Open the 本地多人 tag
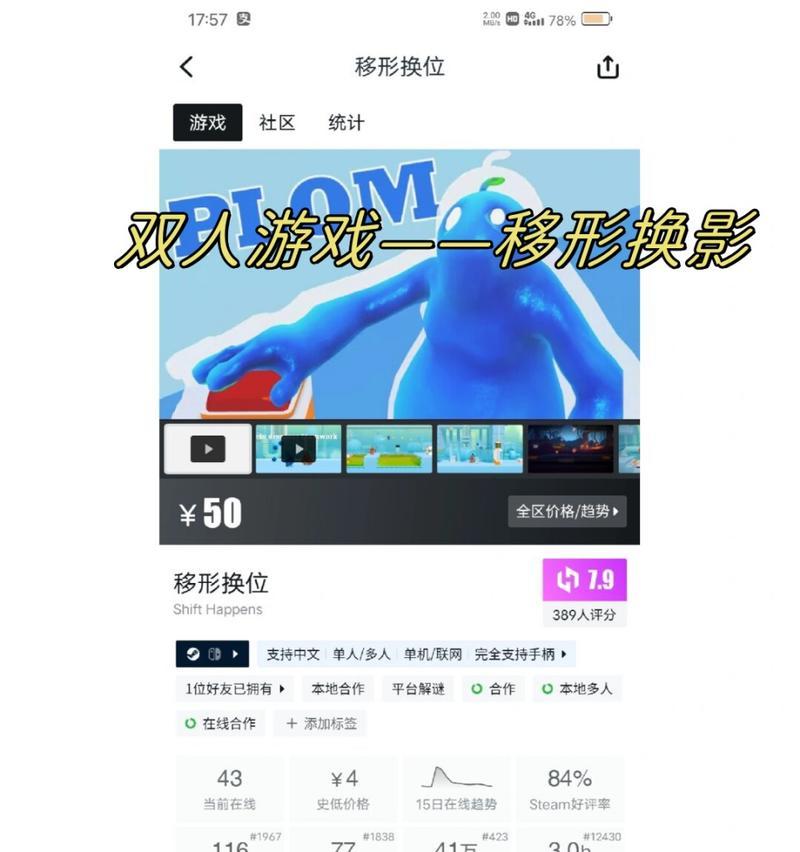Screen dimensions: 800x852 (x=577, y=689)
